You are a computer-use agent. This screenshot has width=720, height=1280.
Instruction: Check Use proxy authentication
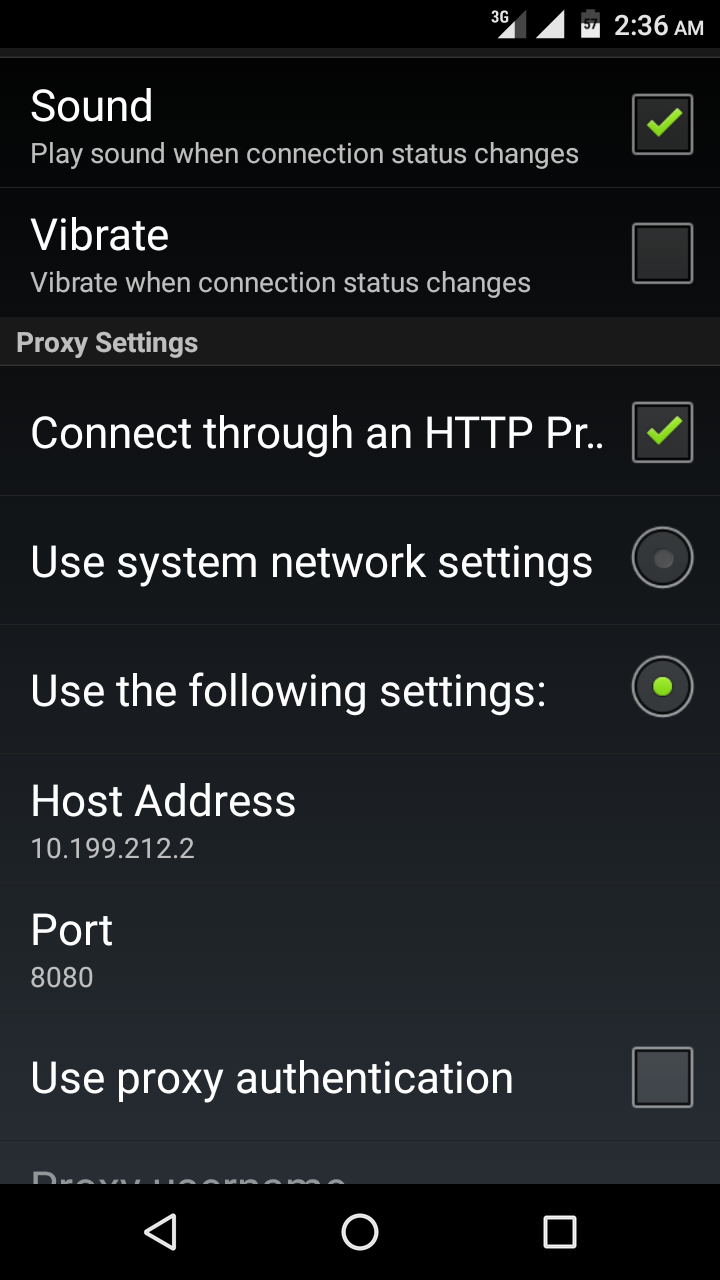662,1077
